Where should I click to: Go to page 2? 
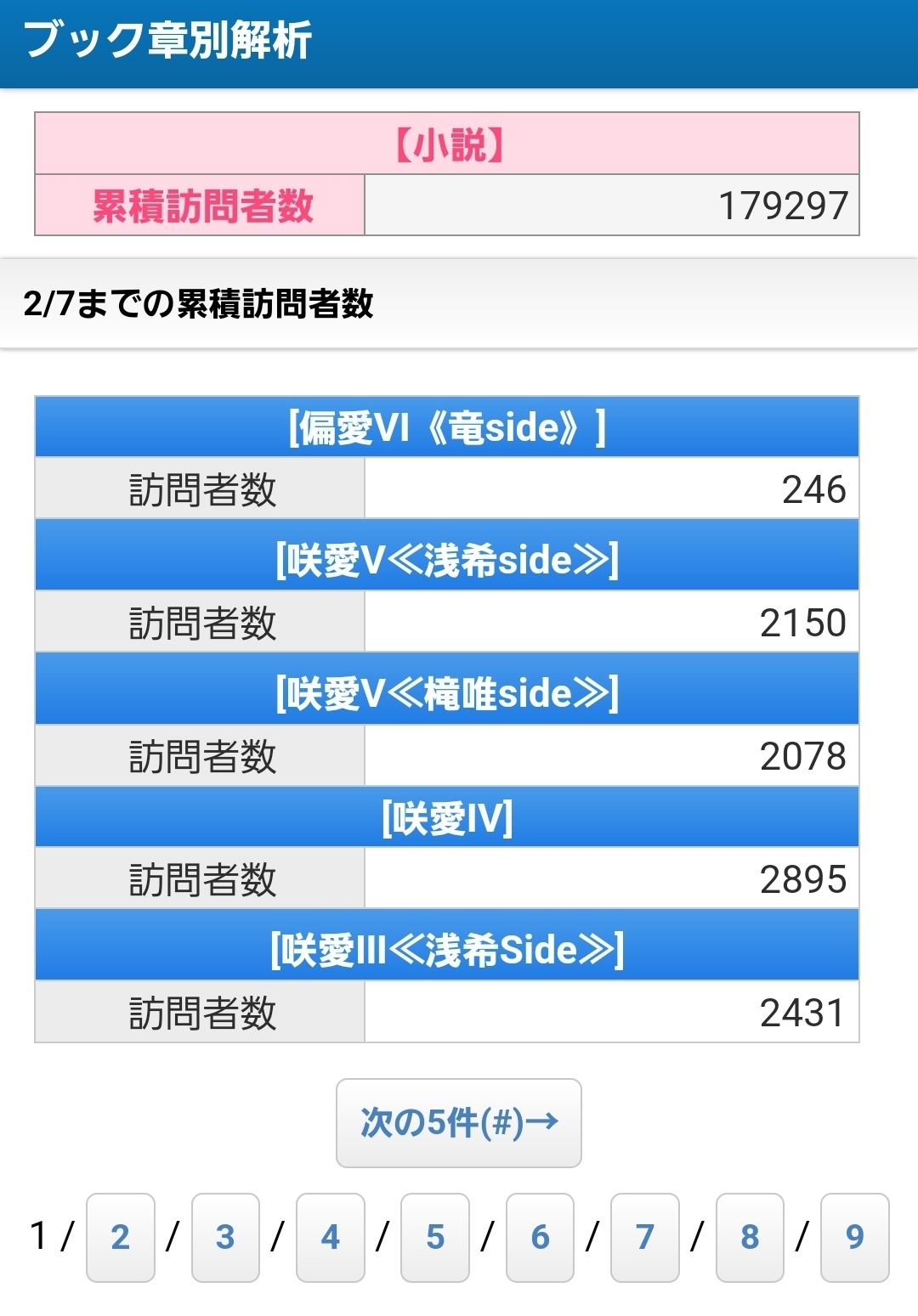click(x=120, y=1237)
